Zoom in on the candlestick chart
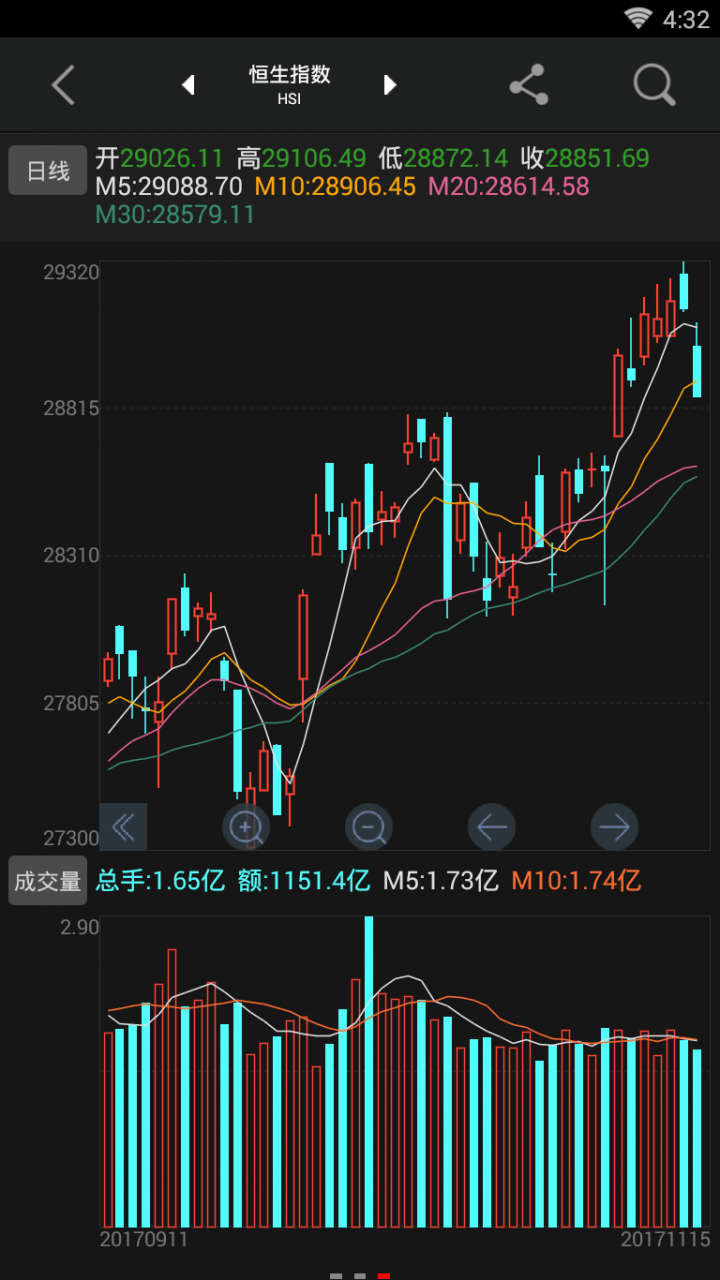The width and height of the screenshot is (720, 1280). (246, 827)
